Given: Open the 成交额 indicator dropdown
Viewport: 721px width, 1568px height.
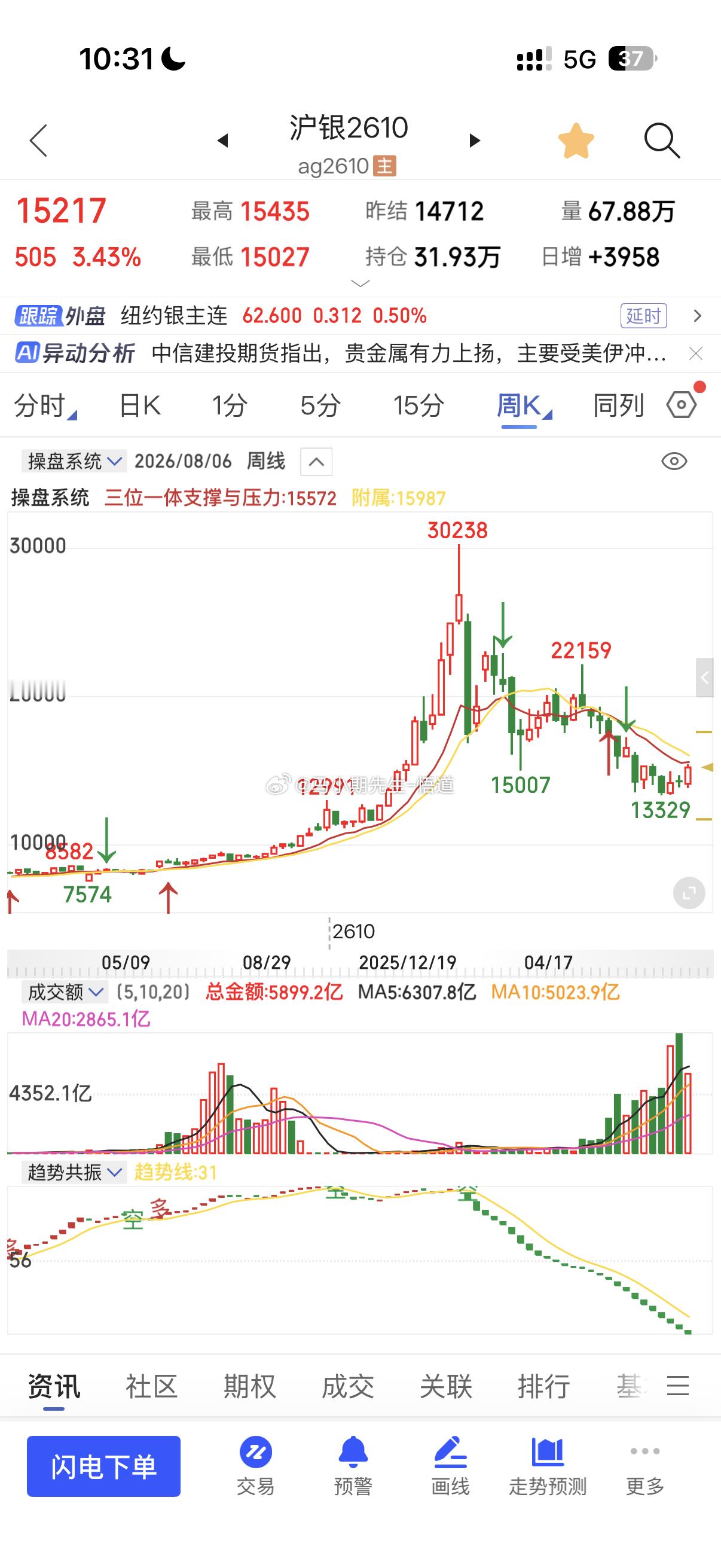Looking at the screenshot, I should click(65, 993).
